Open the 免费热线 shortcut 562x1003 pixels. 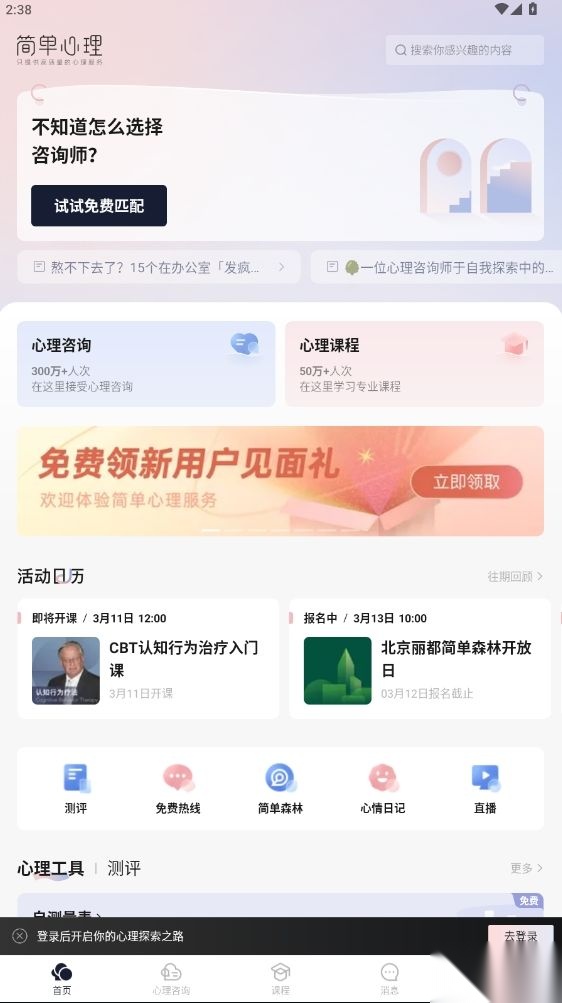click(178, 789)
